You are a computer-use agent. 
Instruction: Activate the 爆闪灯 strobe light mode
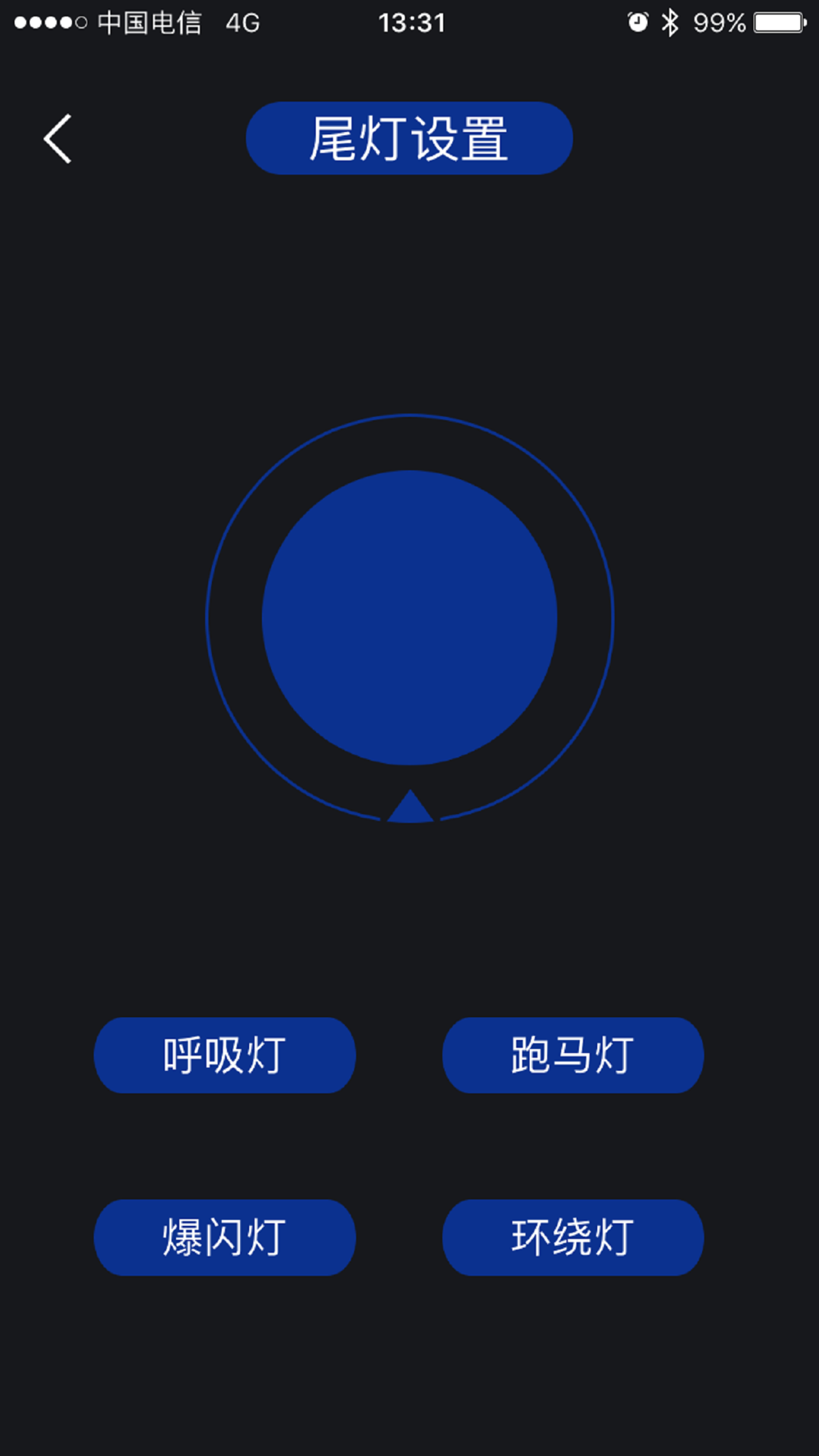click(225, 1237)
